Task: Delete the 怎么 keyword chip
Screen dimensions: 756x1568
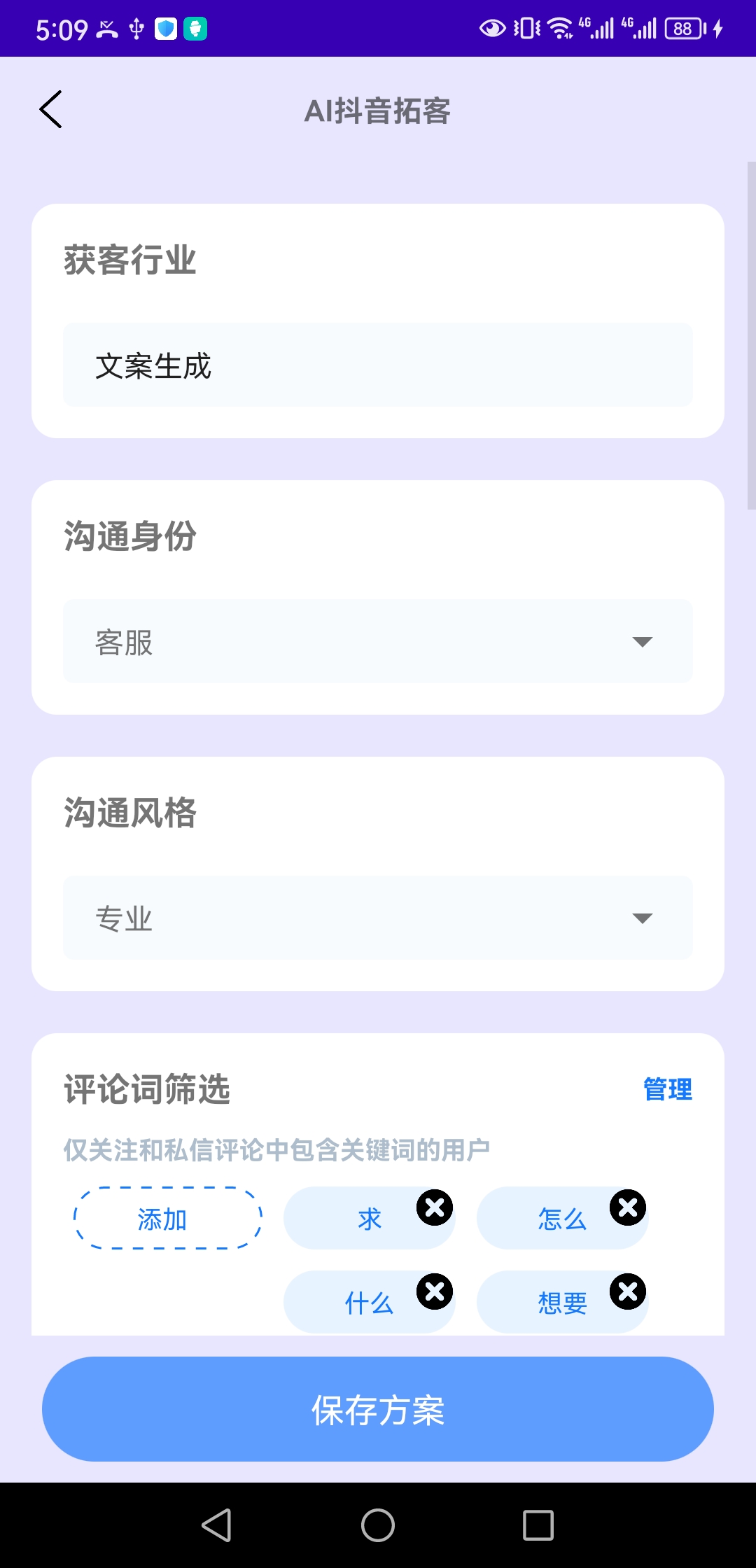Action: [628, 1207]
